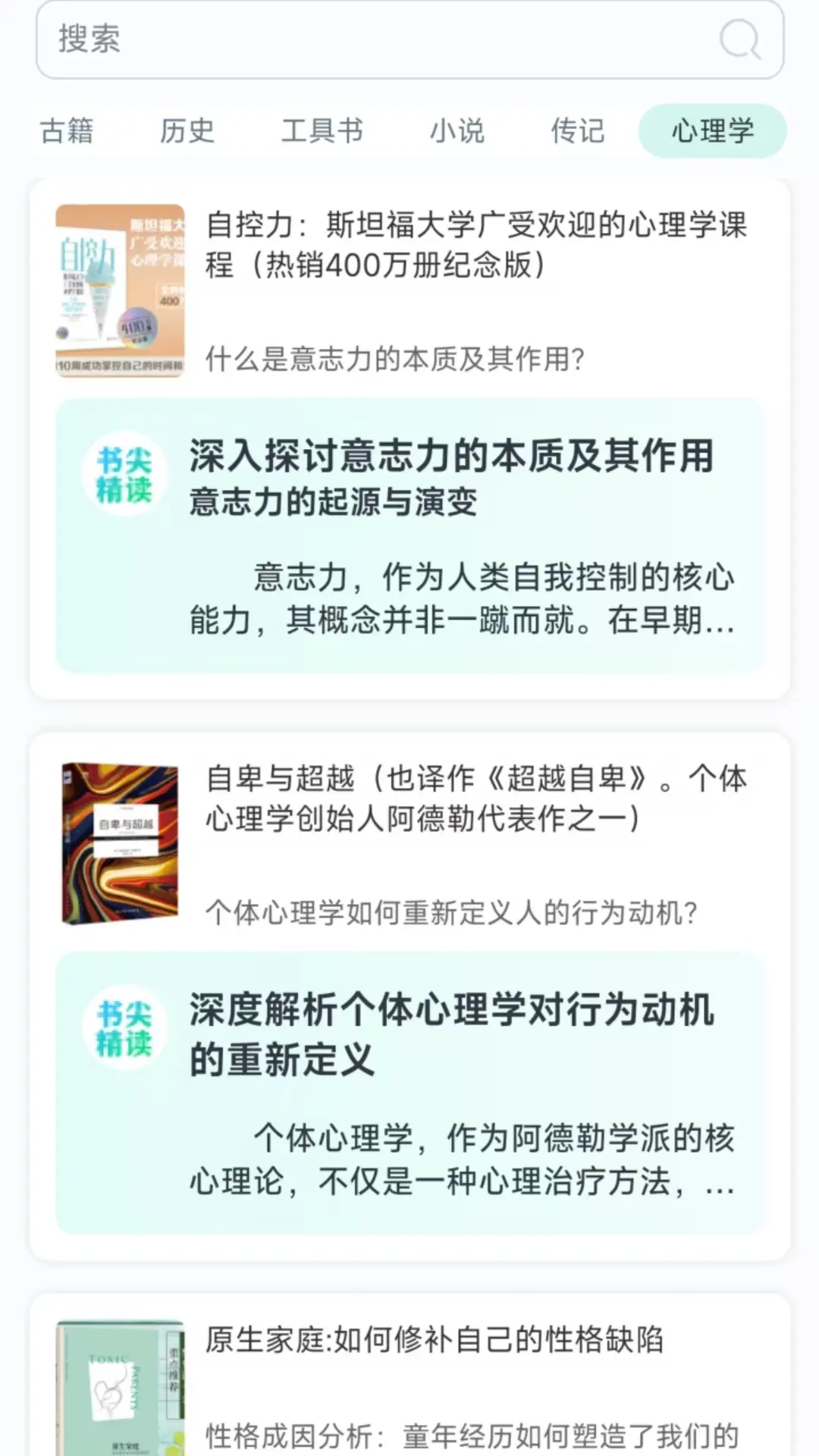The width and height of the screenshot is (819, 1456).
Task: Open the 工具书 category tab
Action: [322, 131]
